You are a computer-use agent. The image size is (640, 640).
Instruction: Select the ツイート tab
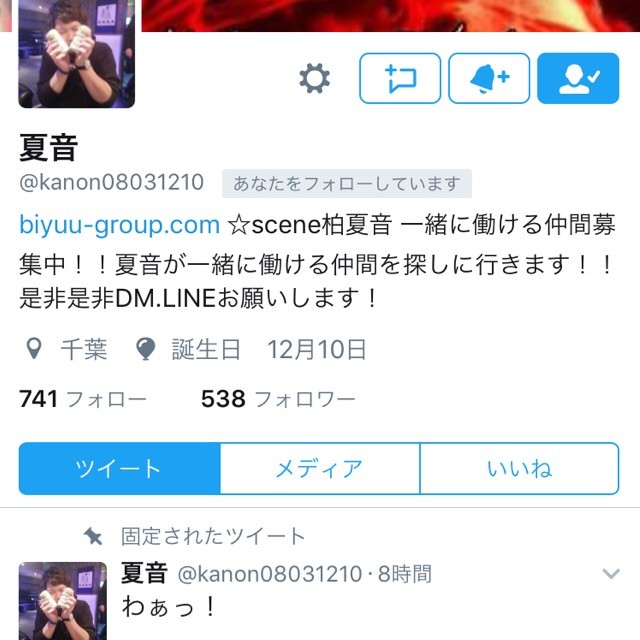[119, 469]
